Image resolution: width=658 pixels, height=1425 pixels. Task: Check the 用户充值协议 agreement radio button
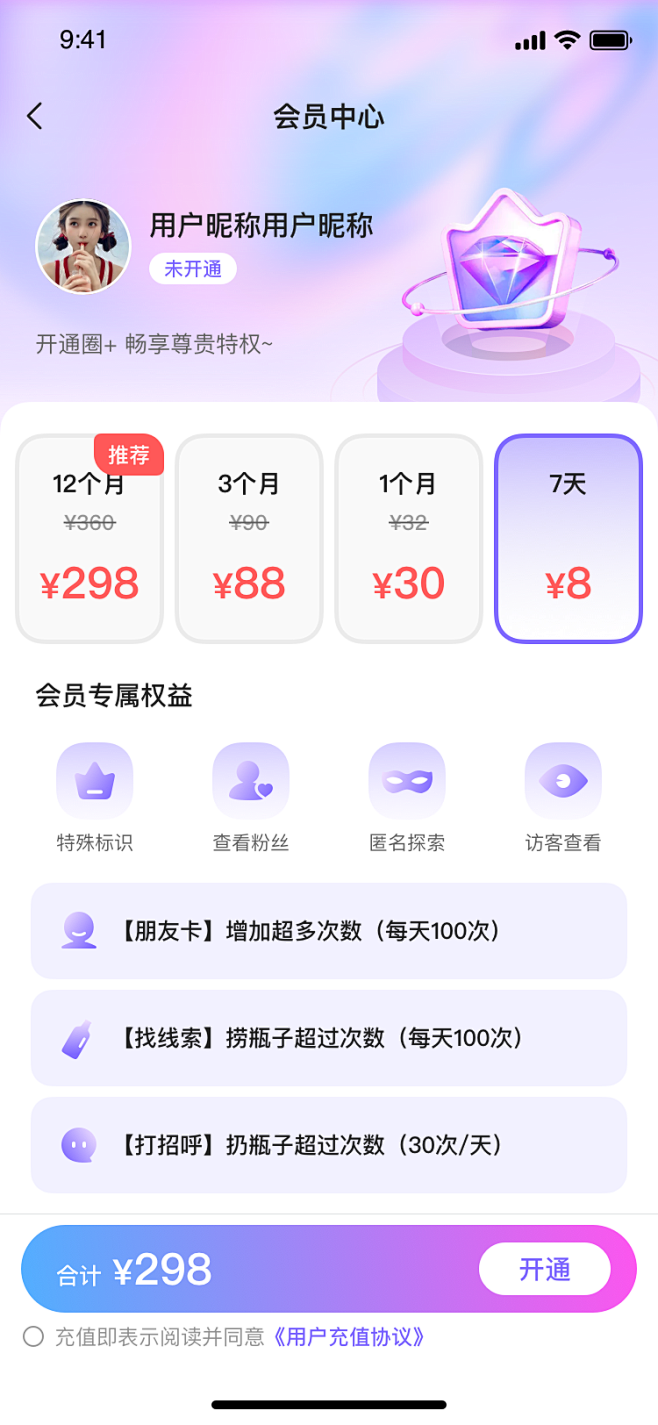click(34, 1337)
